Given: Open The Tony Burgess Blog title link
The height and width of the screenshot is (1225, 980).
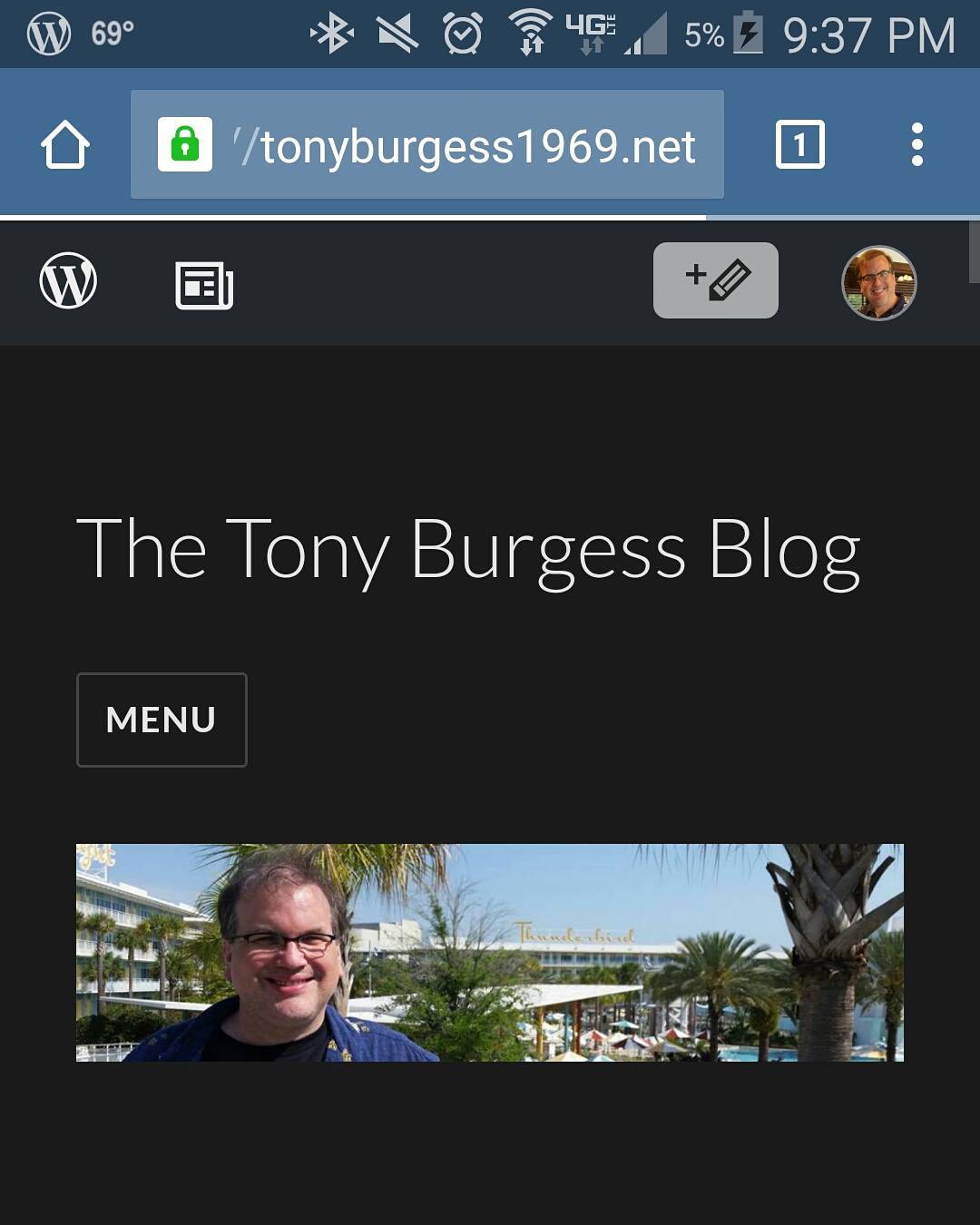Looking at the screenshot, I should tap(467, 550).
